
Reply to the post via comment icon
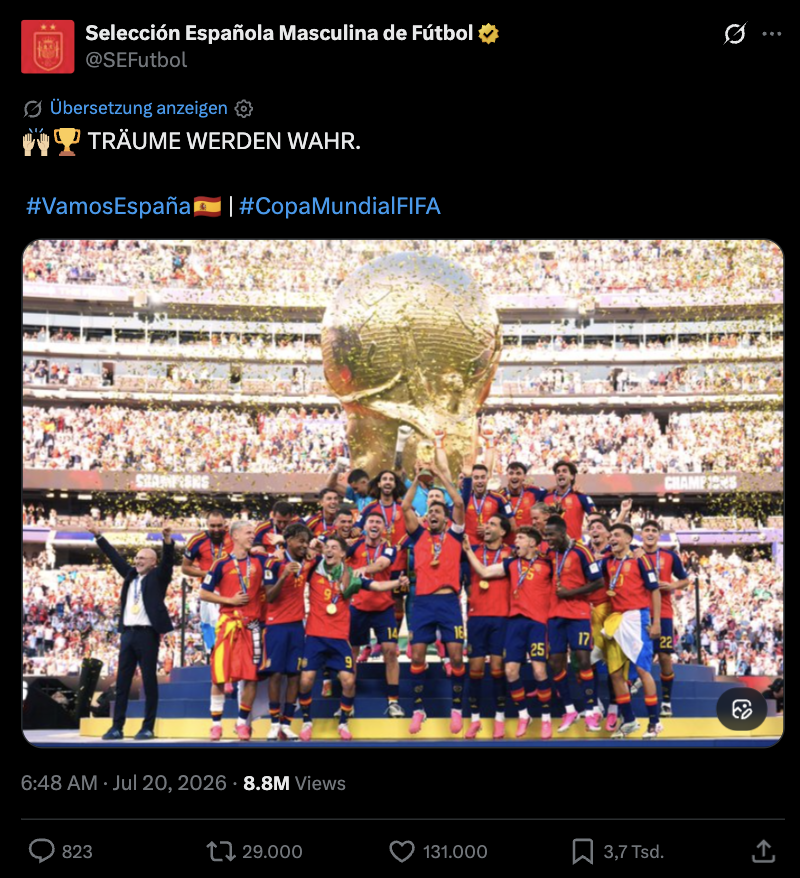[41, 851]
